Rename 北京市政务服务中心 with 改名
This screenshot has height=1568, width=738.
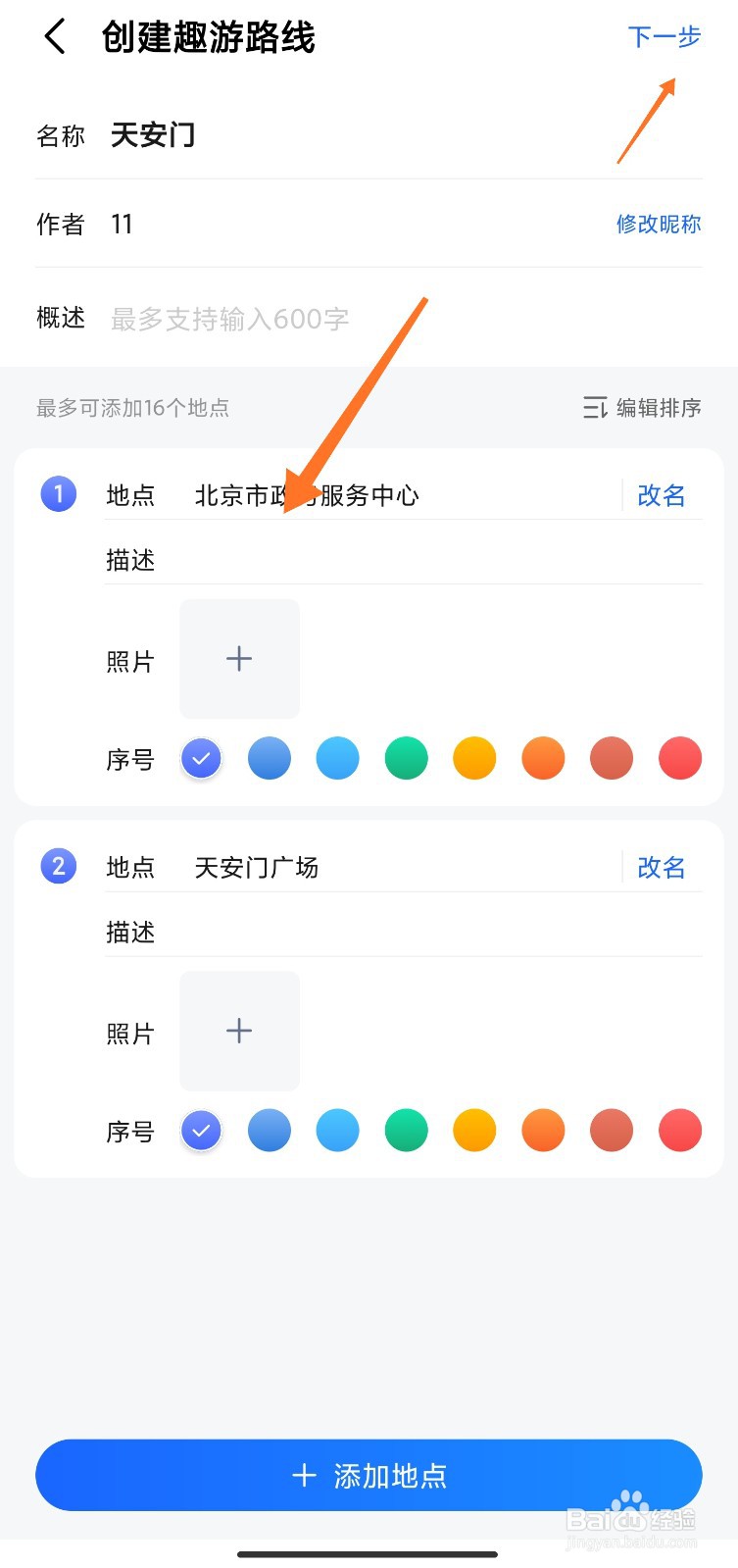pyautogui.click(x=661, y=495)
